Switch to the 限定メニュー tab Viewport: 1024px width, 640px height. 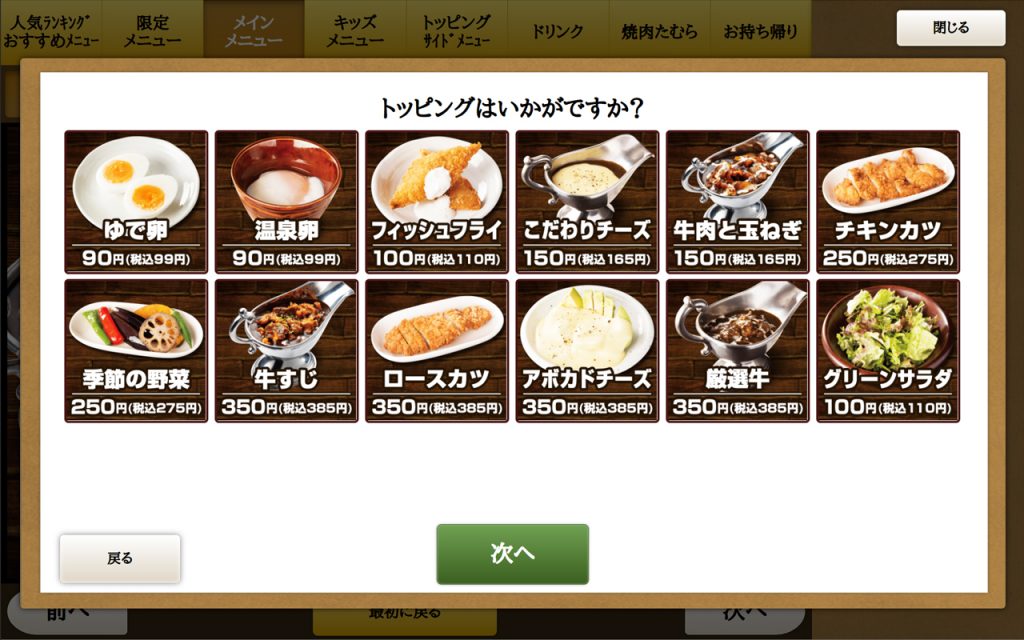click(152, 31)
